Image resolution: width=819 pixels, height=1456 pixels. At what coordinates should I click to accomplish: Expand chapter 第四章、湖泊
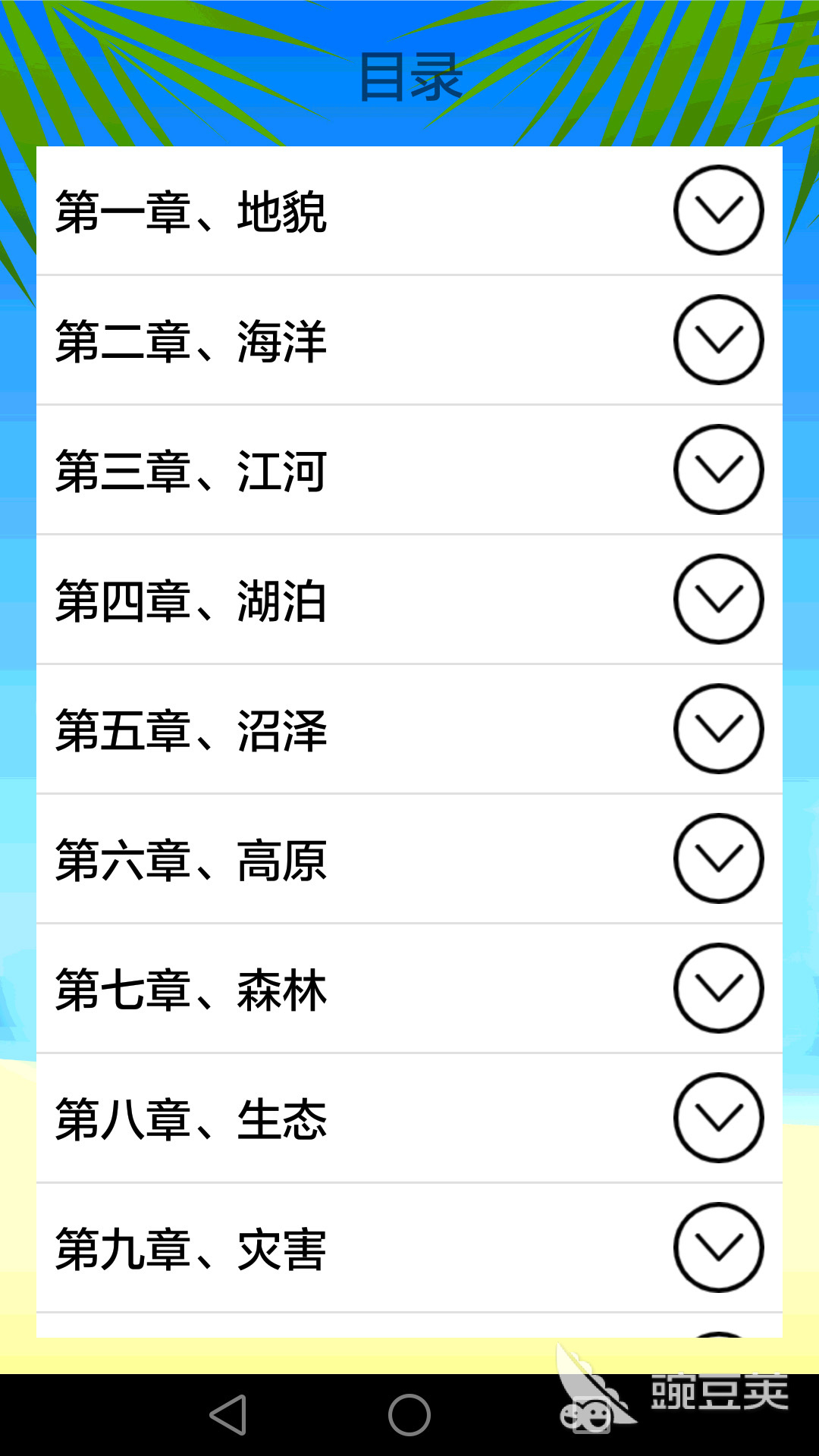coord(718,599)
